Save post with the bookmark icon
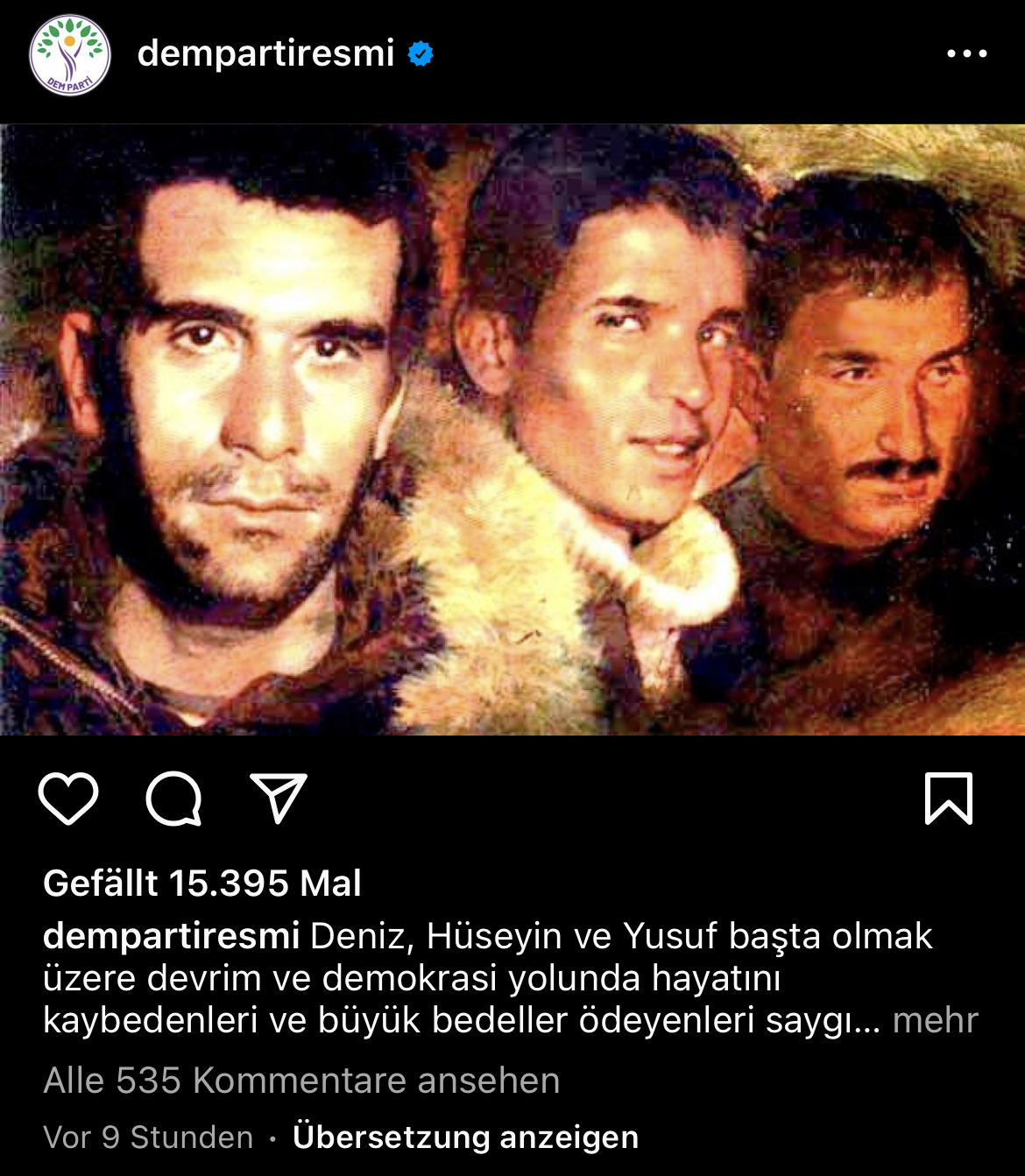This screenshot has width=1025, height=1176. [x=949, y=799]
